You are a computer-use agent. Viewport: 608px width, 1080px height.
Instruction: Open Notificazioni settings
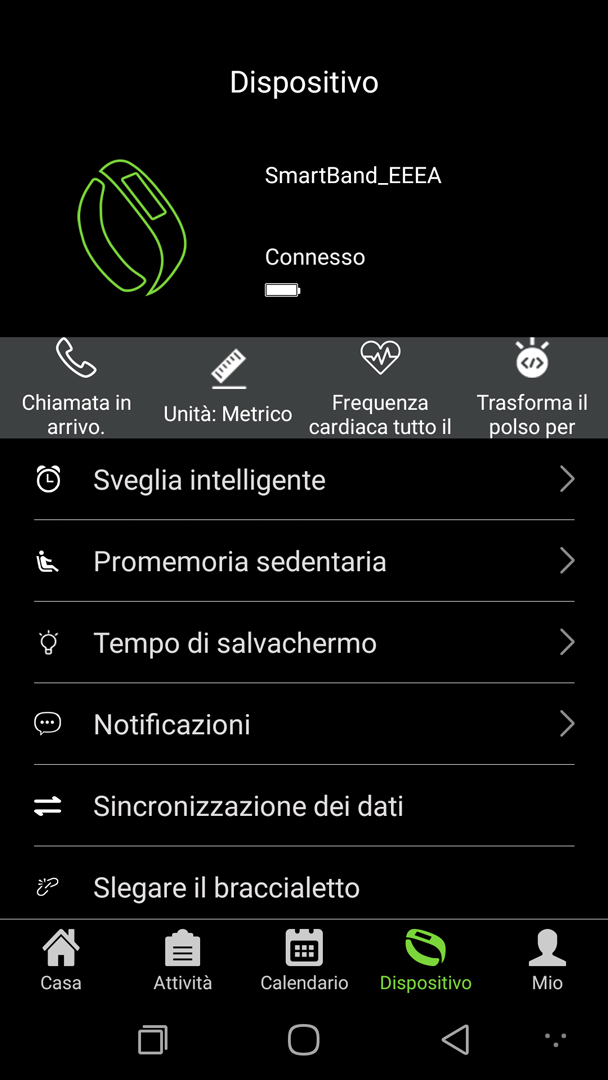(x=304, y=724)
